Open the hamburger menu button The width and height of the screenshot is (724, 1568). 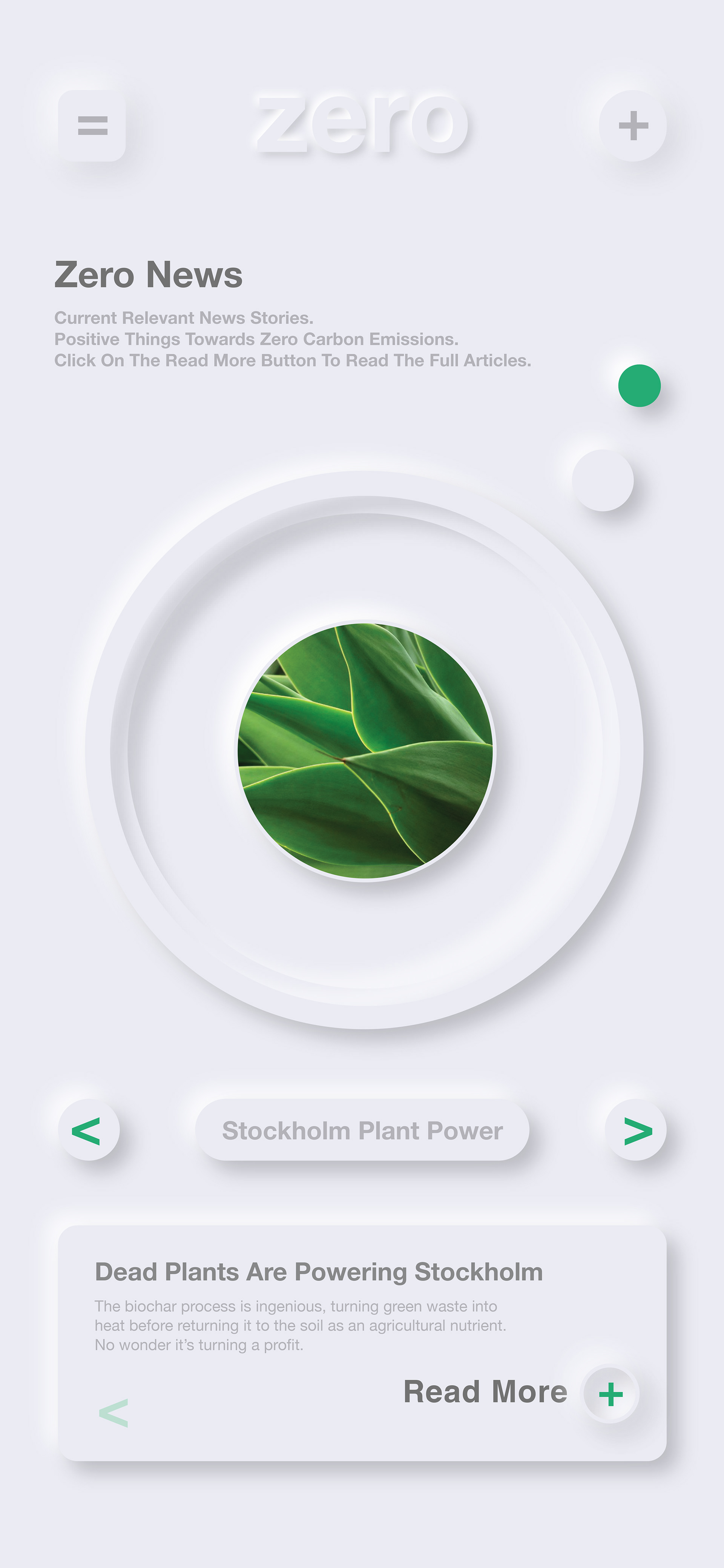[x=92, y=126]
